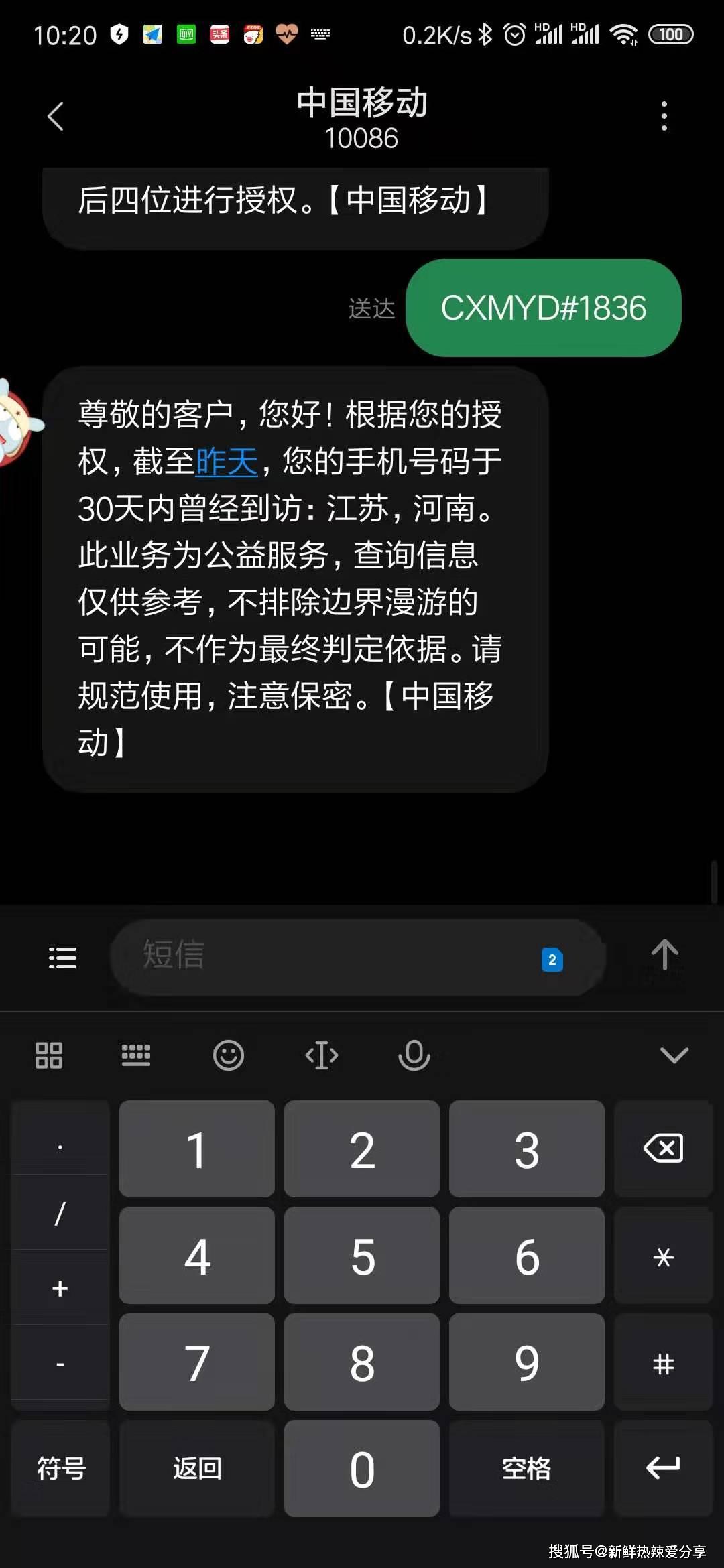Viewport: 724px width, 1568px height.
Task: Tap the green CXMYD#1836 message bubble
Action: tap(543, 309)
